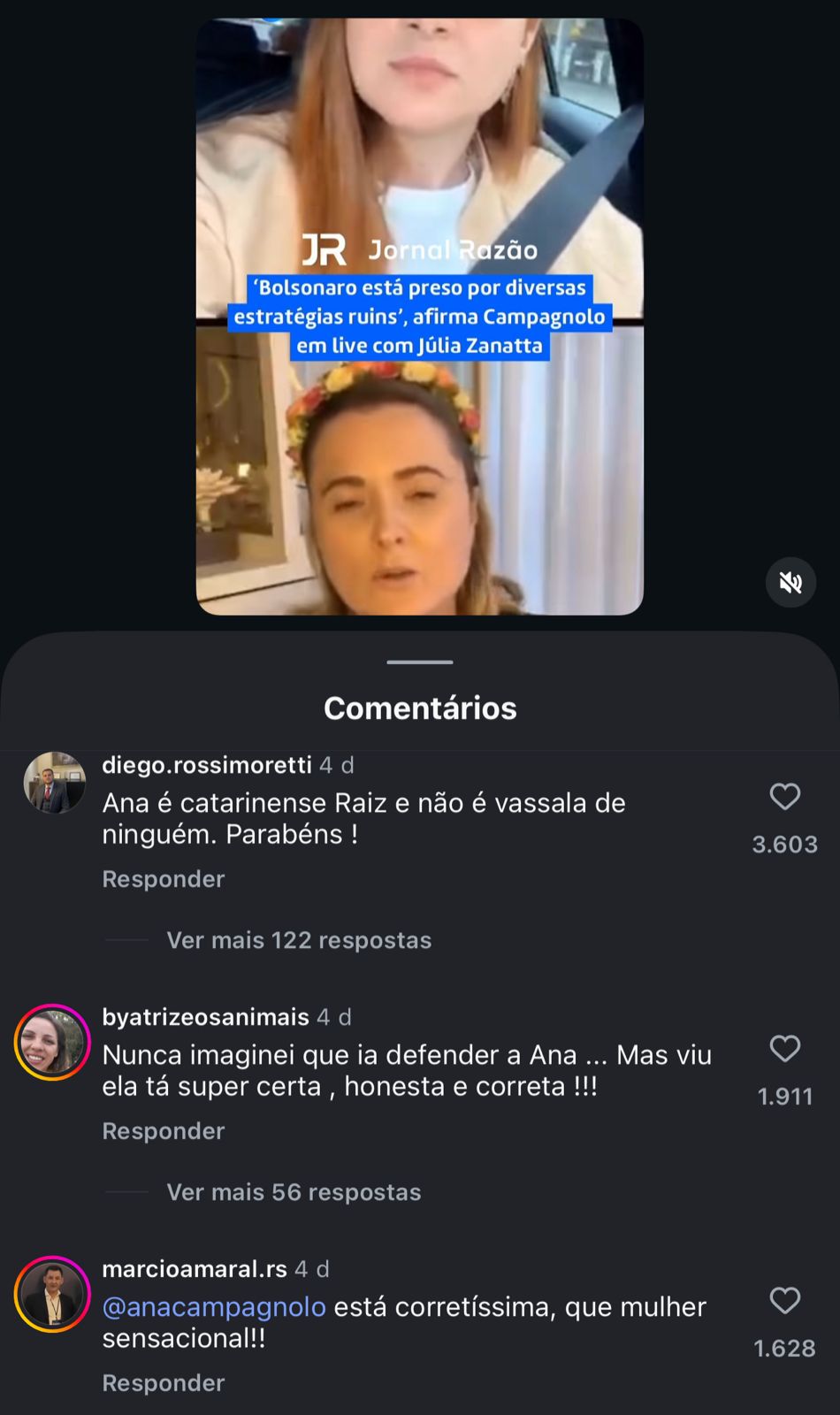Reply to marcioamaral.rs's comment
The height and width of the screenshot is (1415, 840).
(x=164, y=1383)
